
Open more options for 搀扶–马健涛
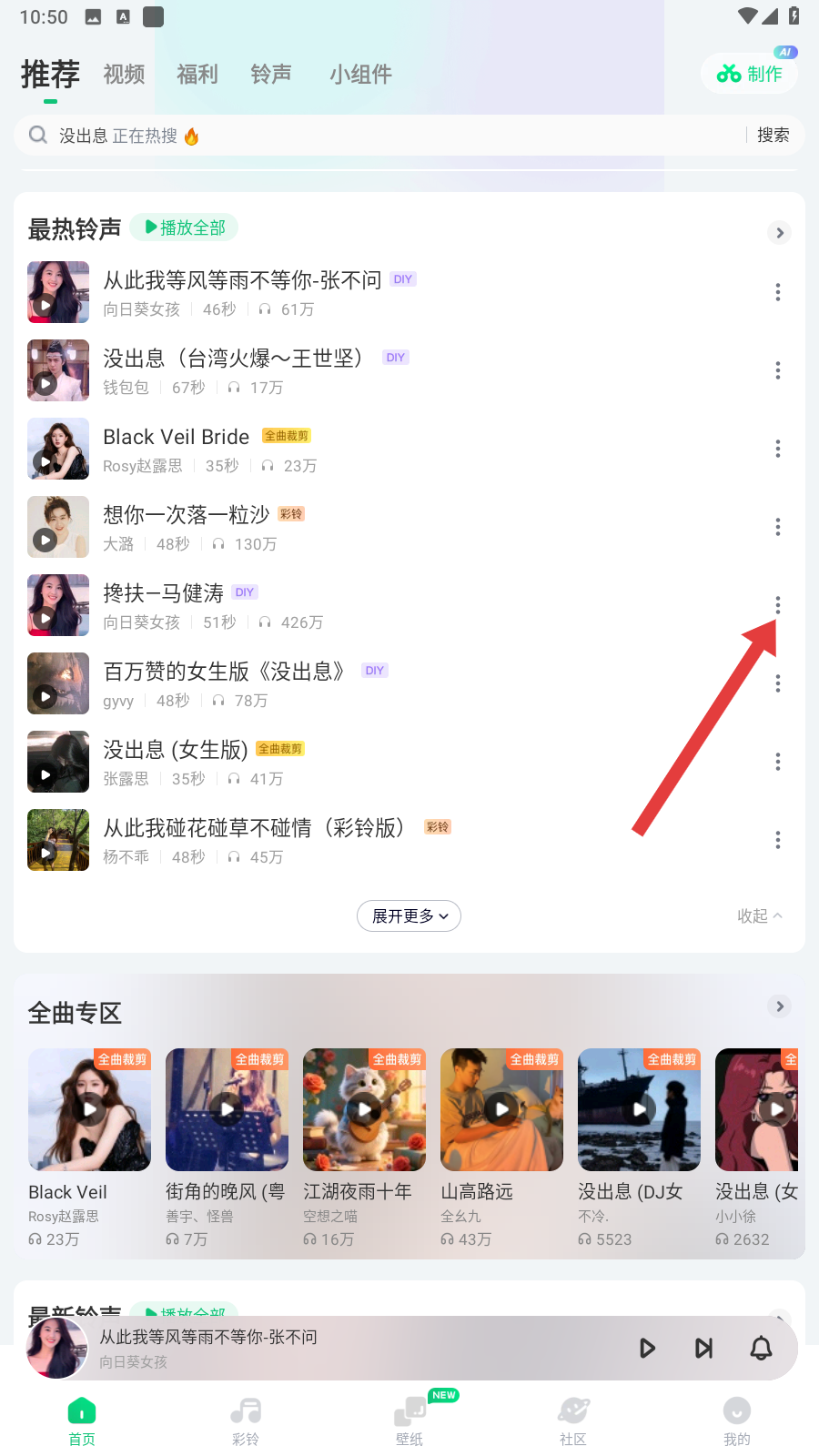[777, 605]
